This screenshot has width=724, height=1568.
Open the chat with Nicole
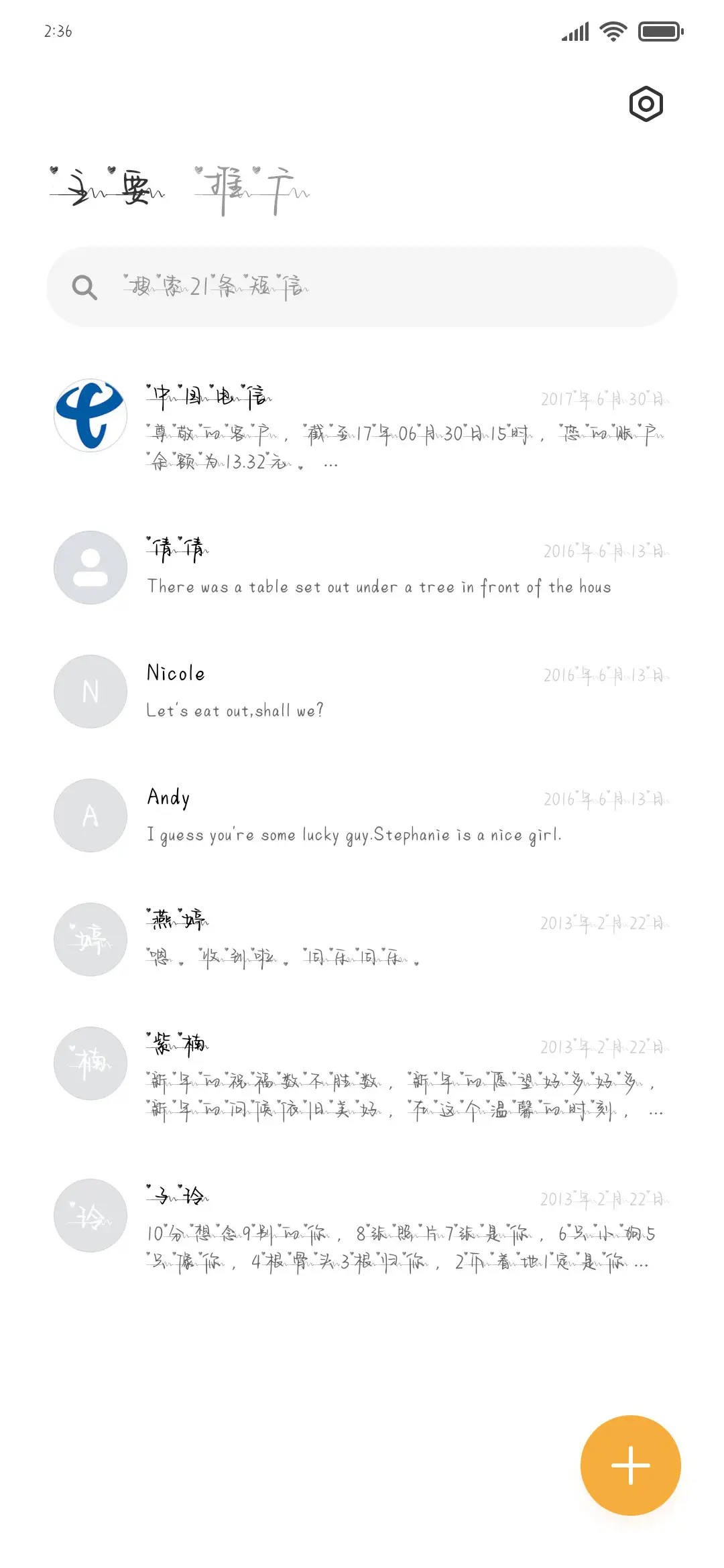[x=362, y=692]
